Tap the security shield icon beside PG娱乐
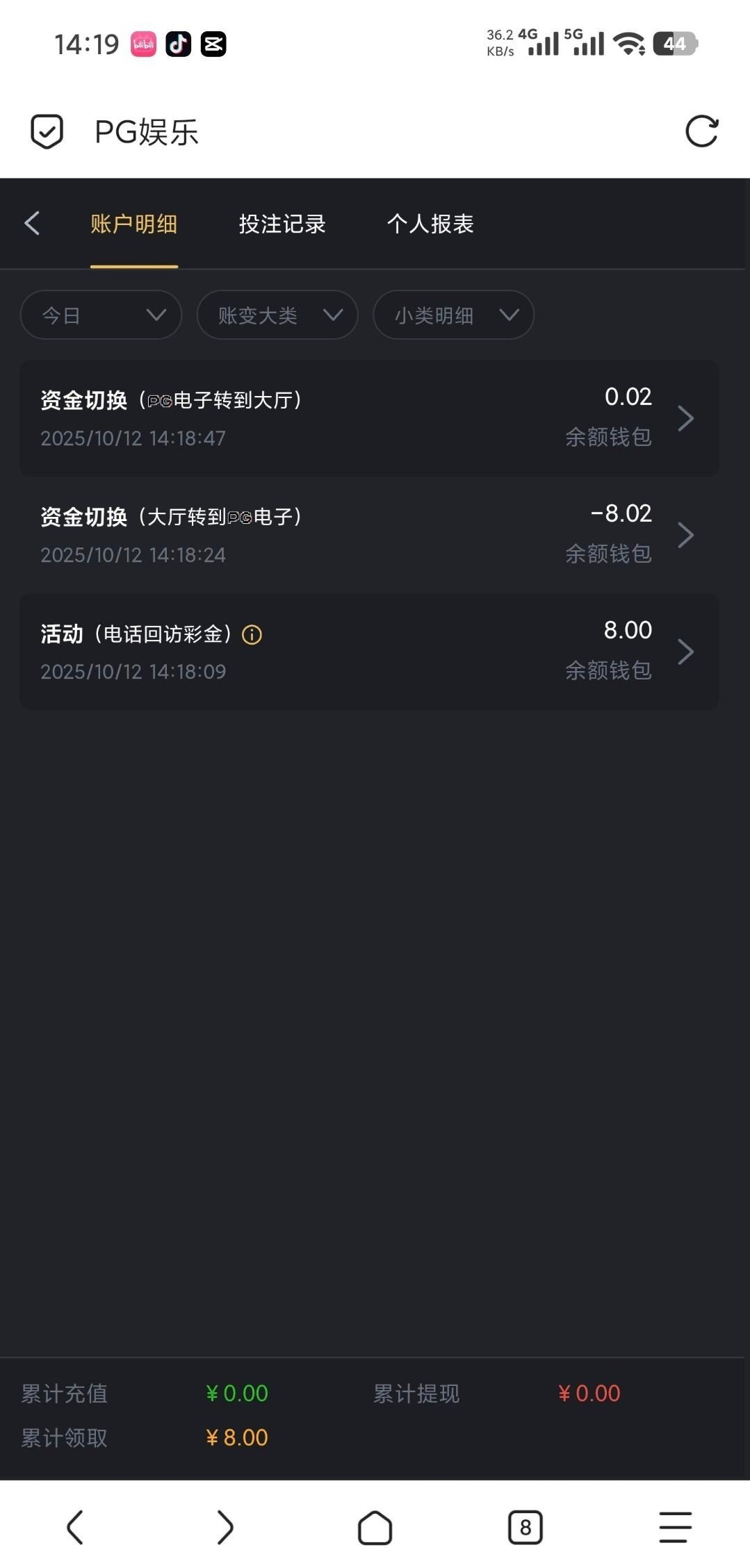Viewport: 750px width, 1568px height. (x=47, y=131)
